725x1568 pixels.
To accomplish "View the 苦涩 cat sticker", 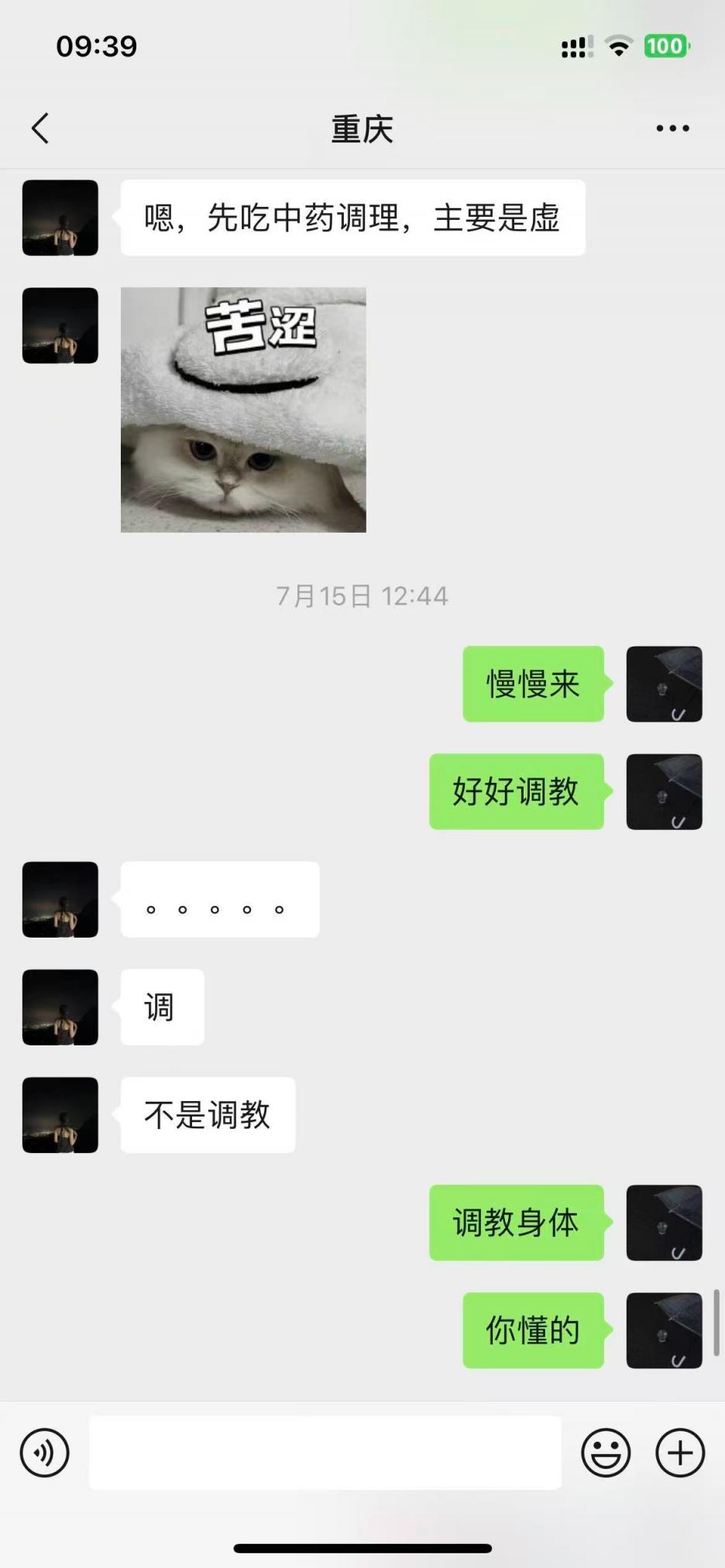I will coord(243,410).
